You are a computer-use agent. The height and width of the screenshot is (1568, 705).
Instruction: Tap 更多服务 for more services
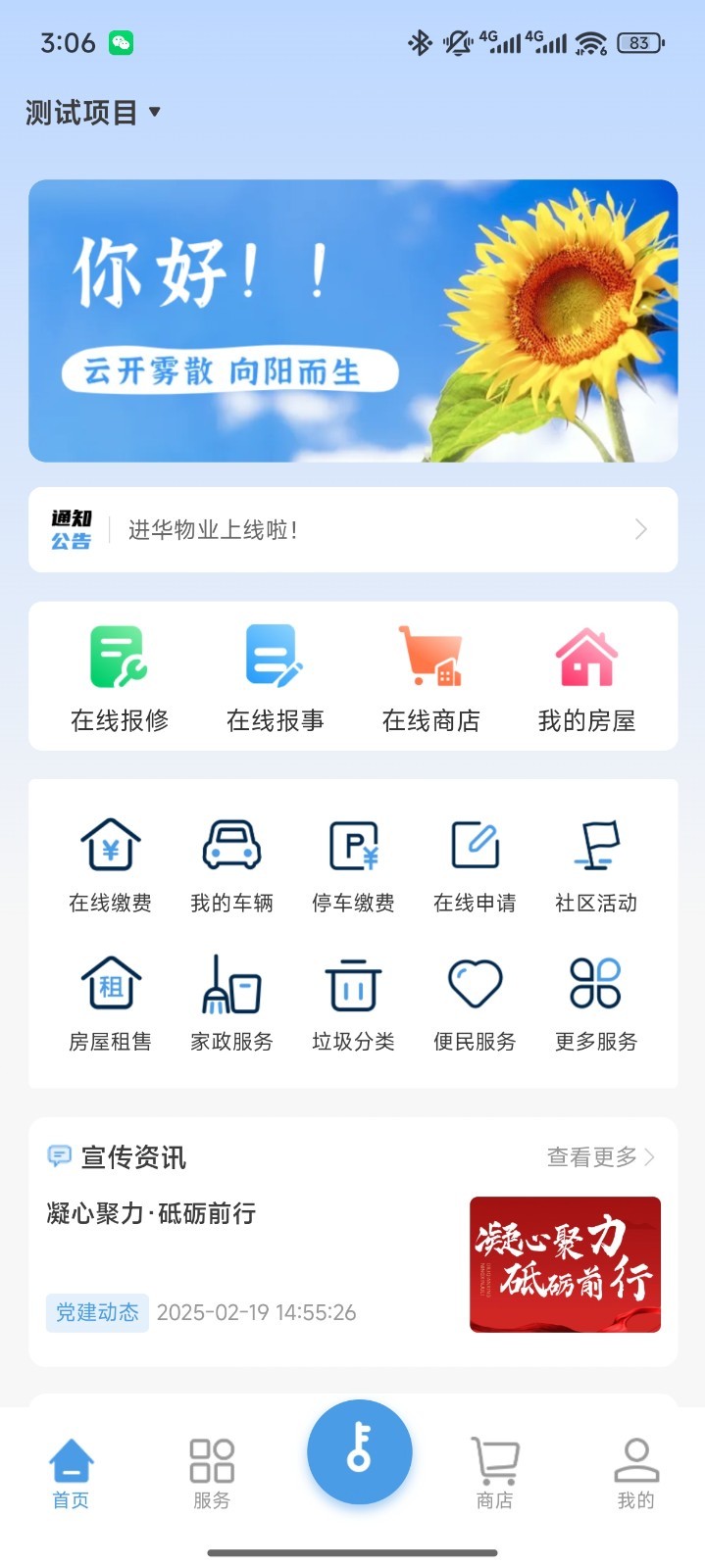(x=596, y=1004)
